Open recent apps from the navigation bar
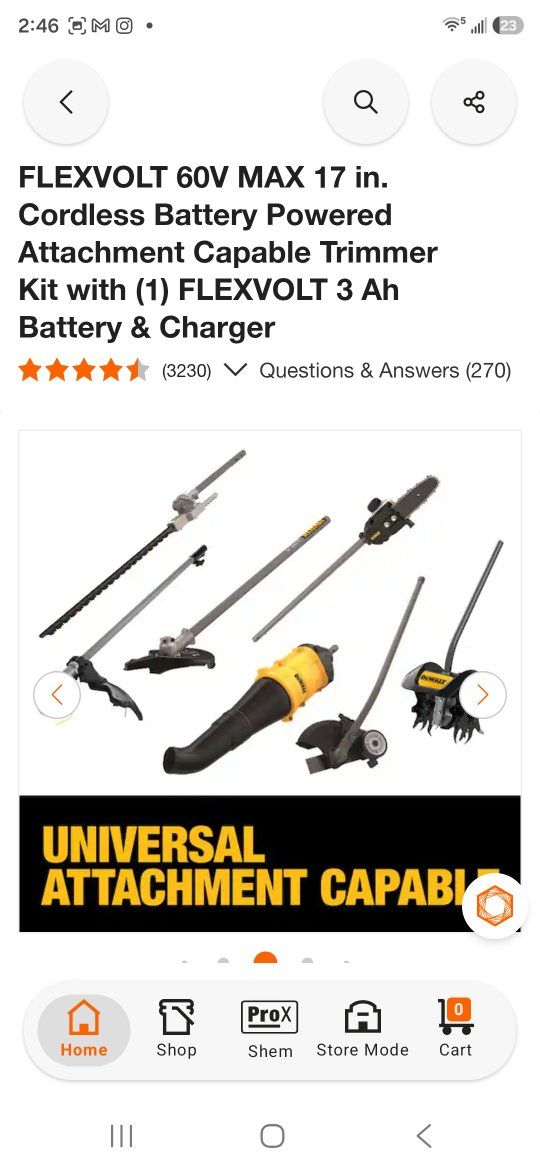540x1170 pixels. point(121,1136)
